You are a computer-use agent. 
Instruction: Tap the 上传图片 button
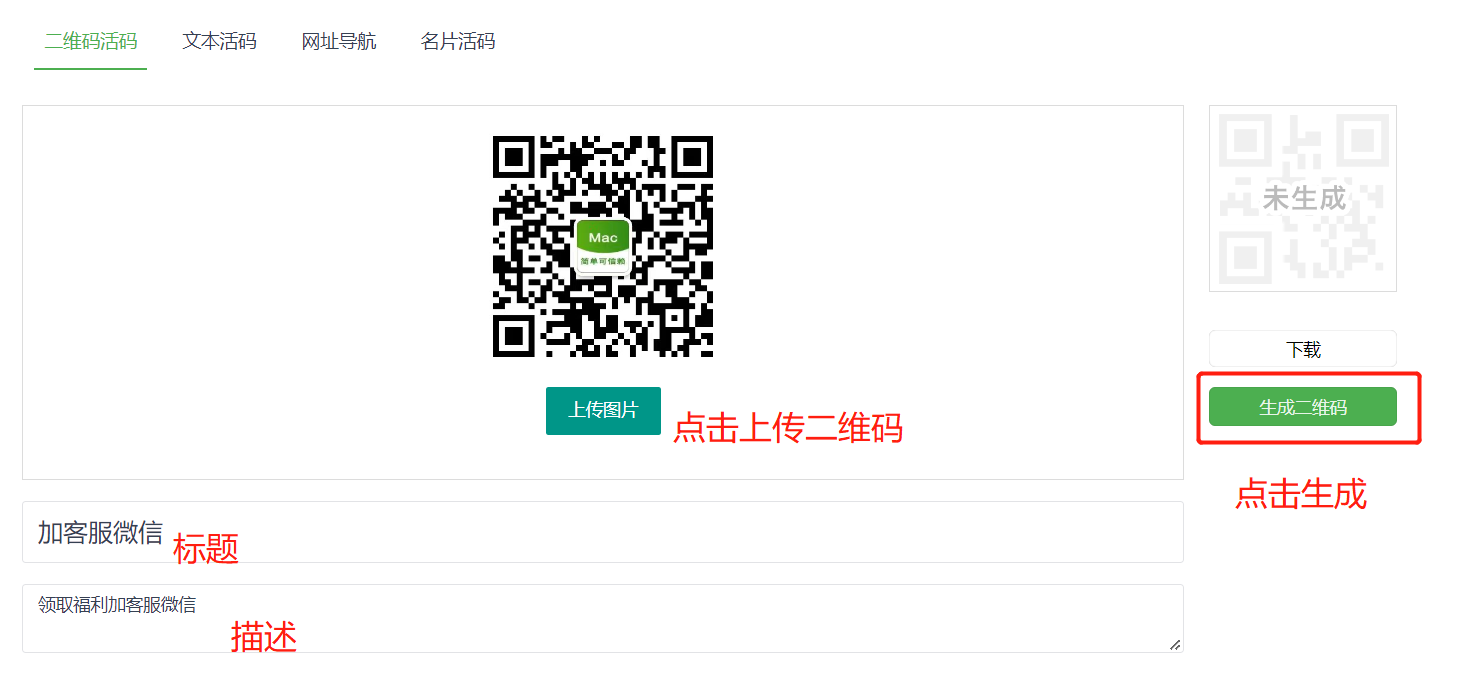click(x=603, y=410)
